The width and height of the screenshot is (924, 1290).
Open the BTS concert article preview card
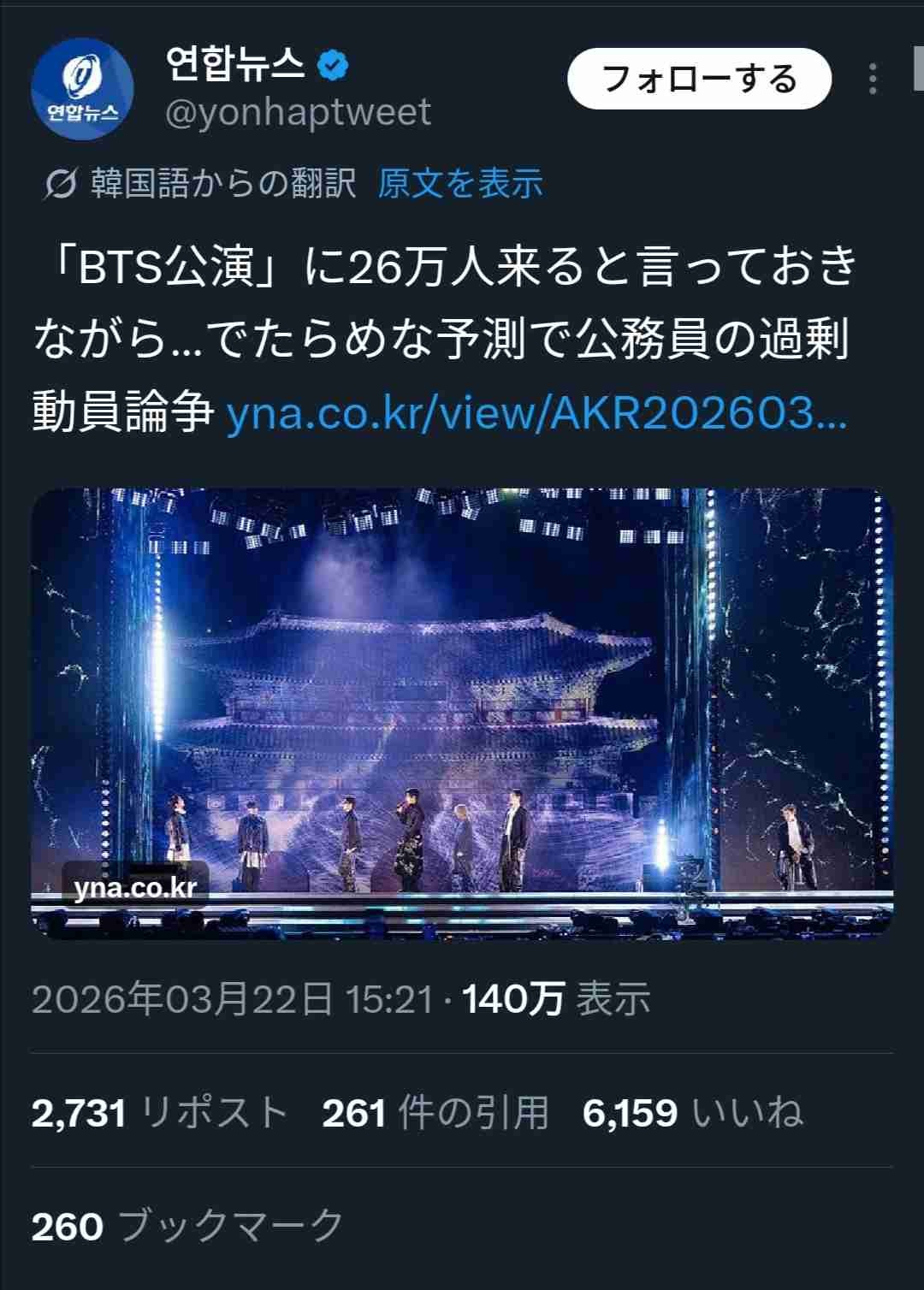coord(462,713)
